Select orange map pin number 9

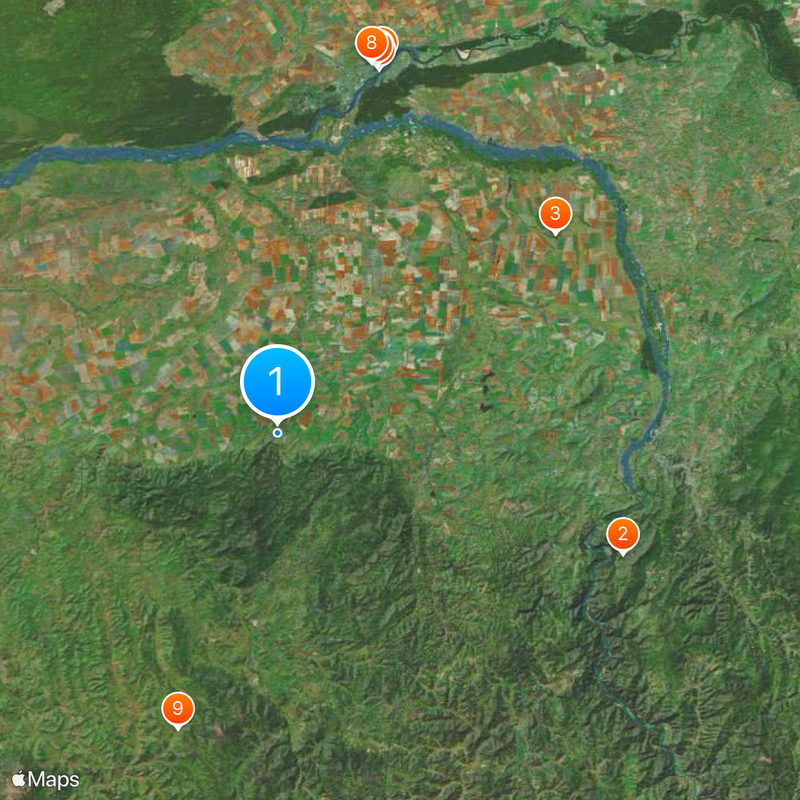(x=178, y=709)
